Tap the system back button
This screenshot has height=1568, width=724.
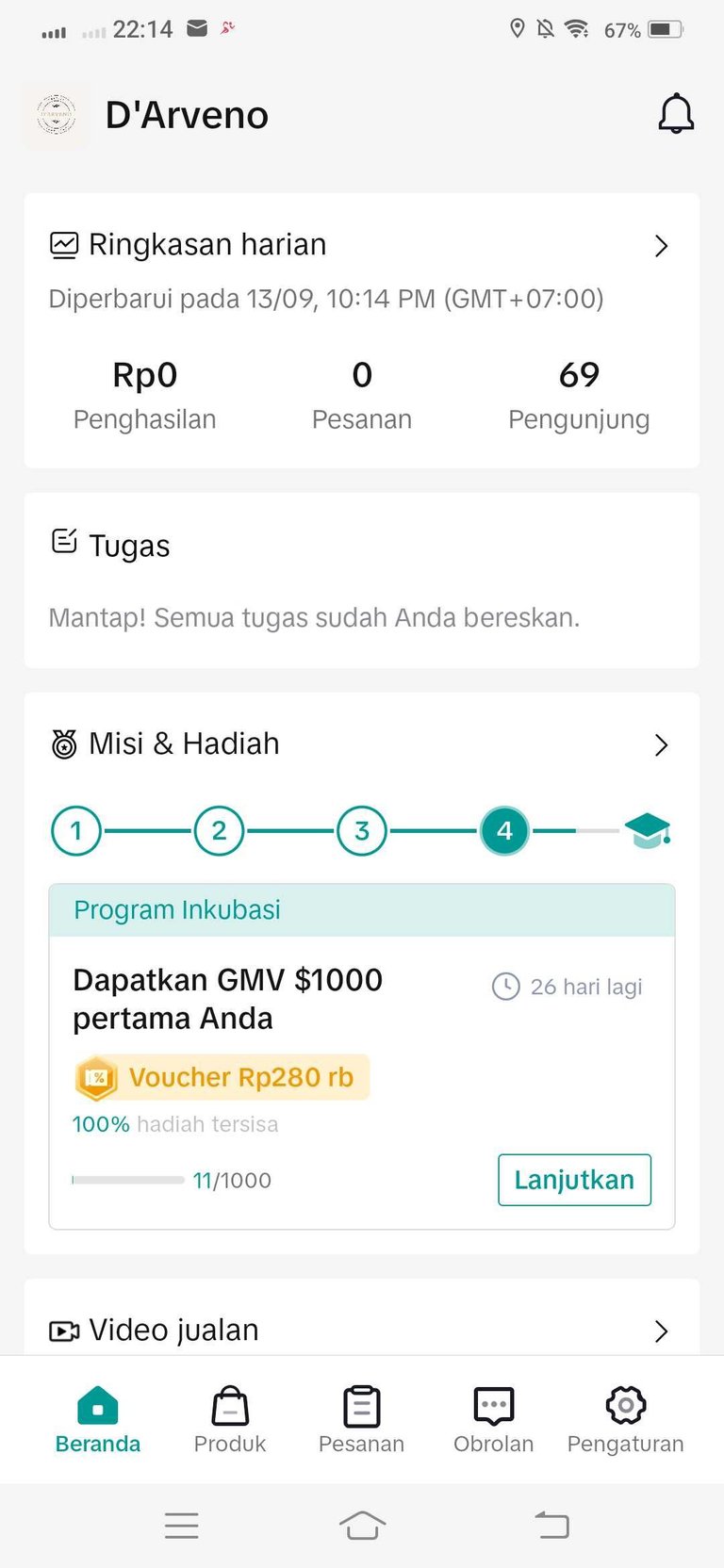point(552,1525)
